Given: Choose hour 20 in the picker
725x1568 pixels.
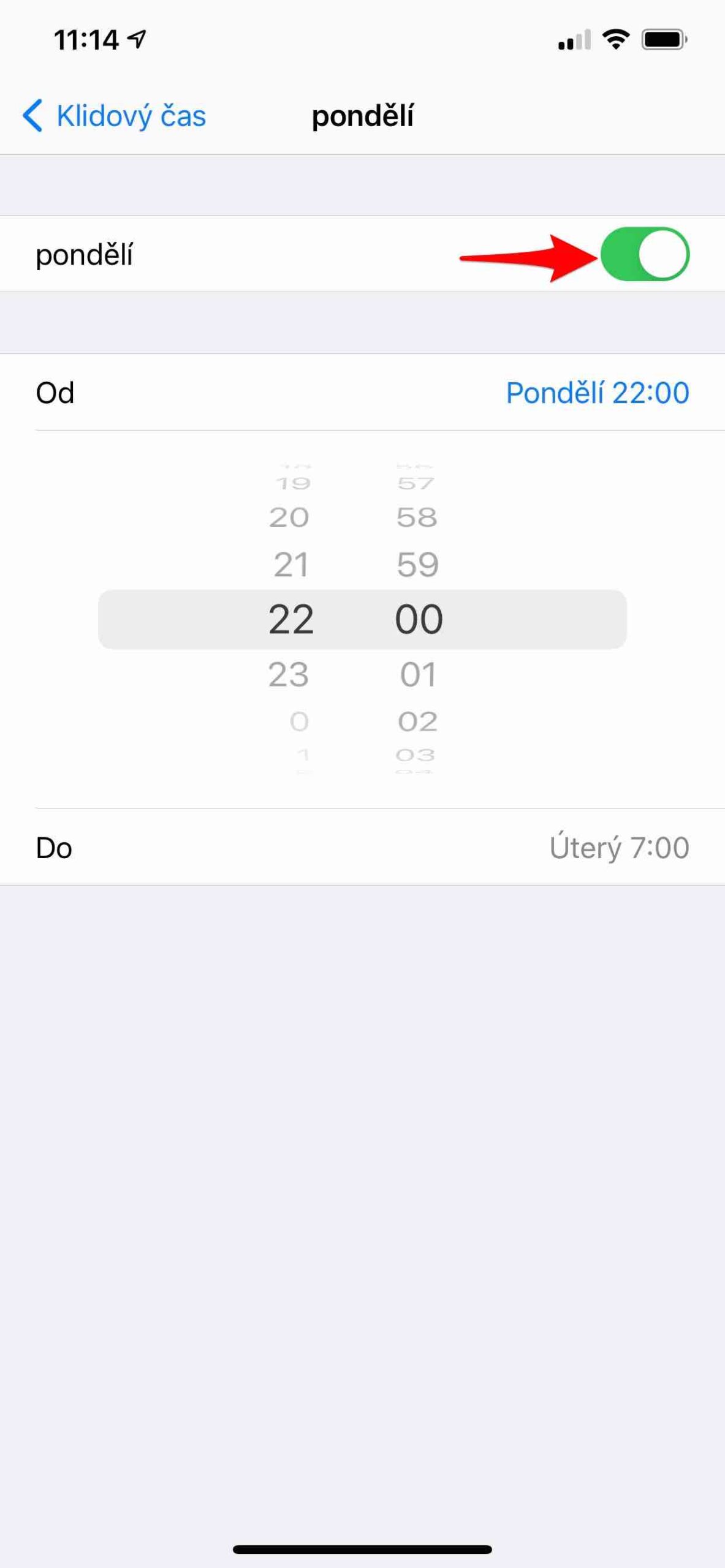Looking at the screenshot, I should point(289,518).
